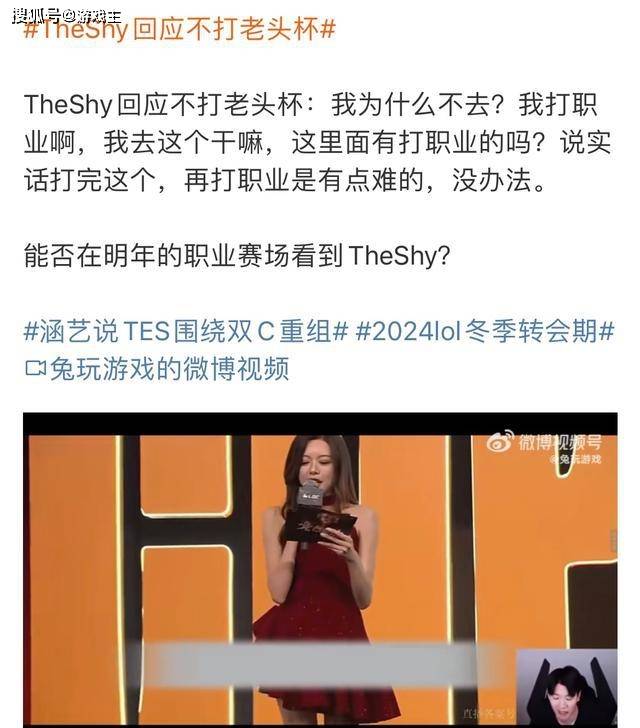The width and height of the screenshot is (640, 728).
Task: Open the #TheShy回应不打老头杯# hashtag
Action: [178, 29]
